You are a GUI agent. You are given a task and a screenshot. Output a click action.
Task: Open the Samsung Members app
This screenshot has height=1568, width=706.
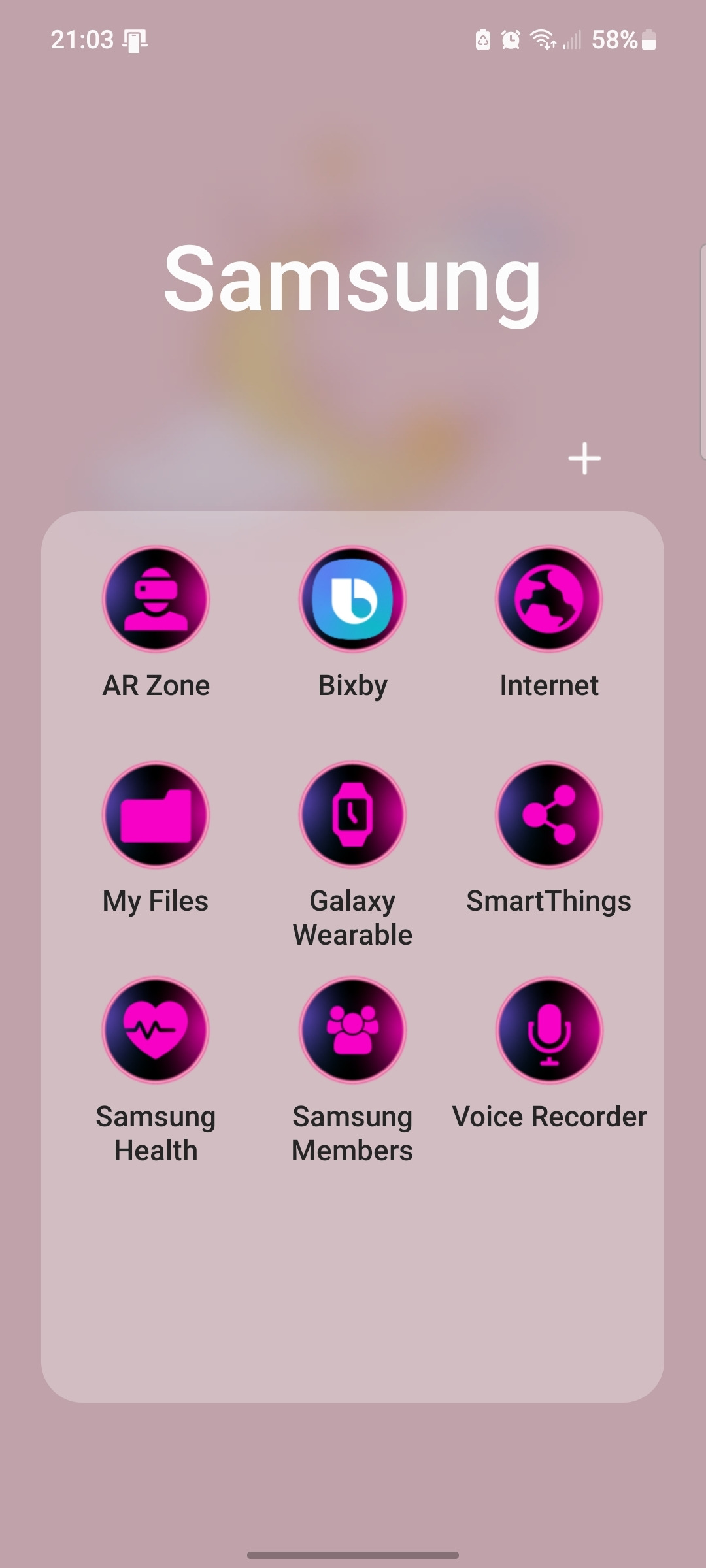coord(352,1030)
